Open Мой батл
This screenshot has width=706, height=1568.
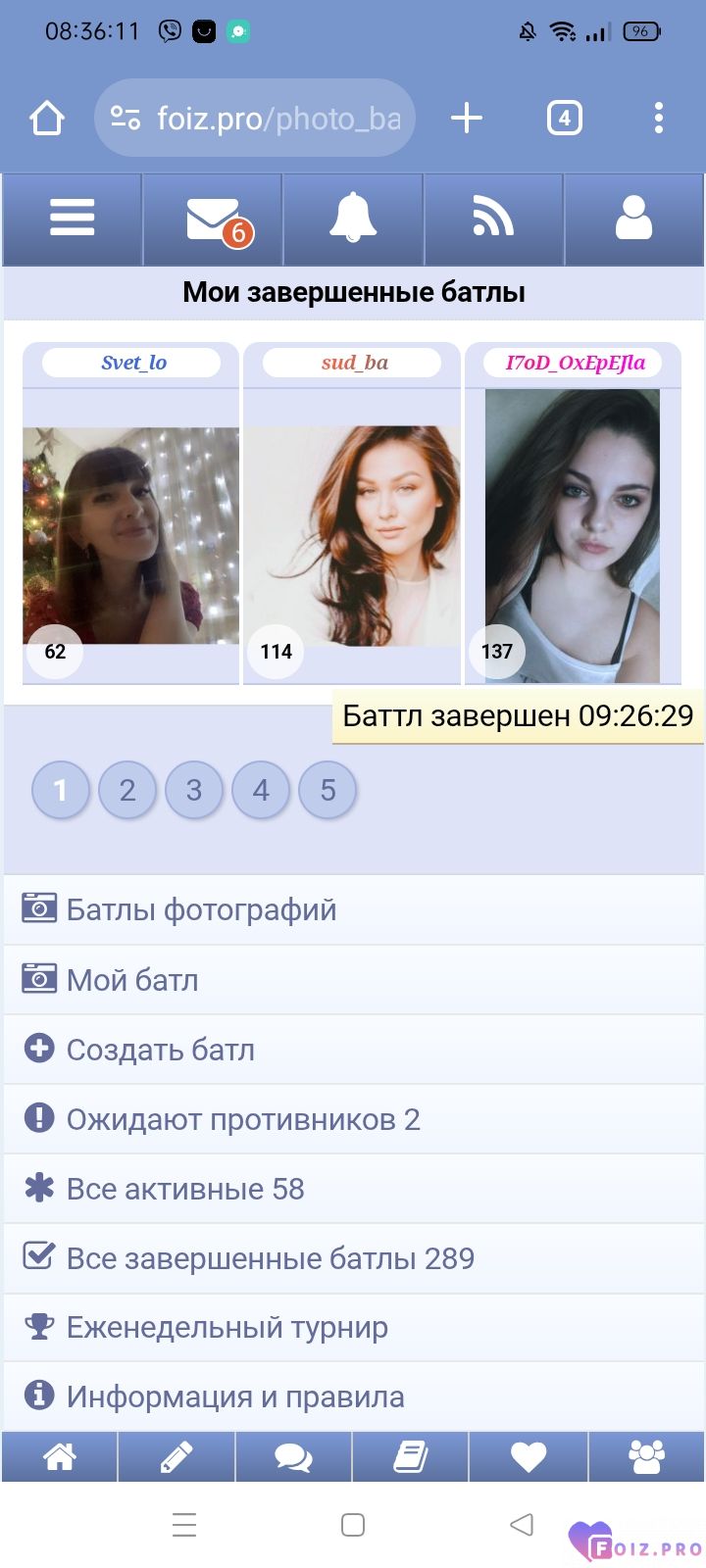pyautogui.click(x=132, y=980)
